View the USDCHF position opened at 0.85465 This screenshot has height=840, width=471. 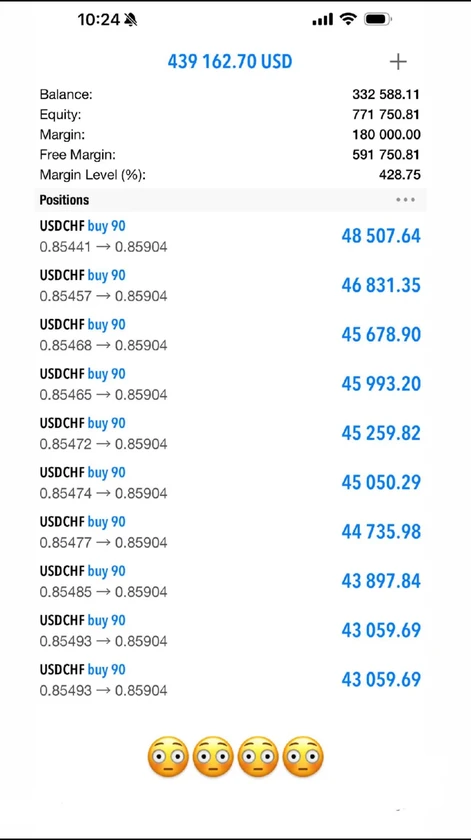[x=230, y=384]
